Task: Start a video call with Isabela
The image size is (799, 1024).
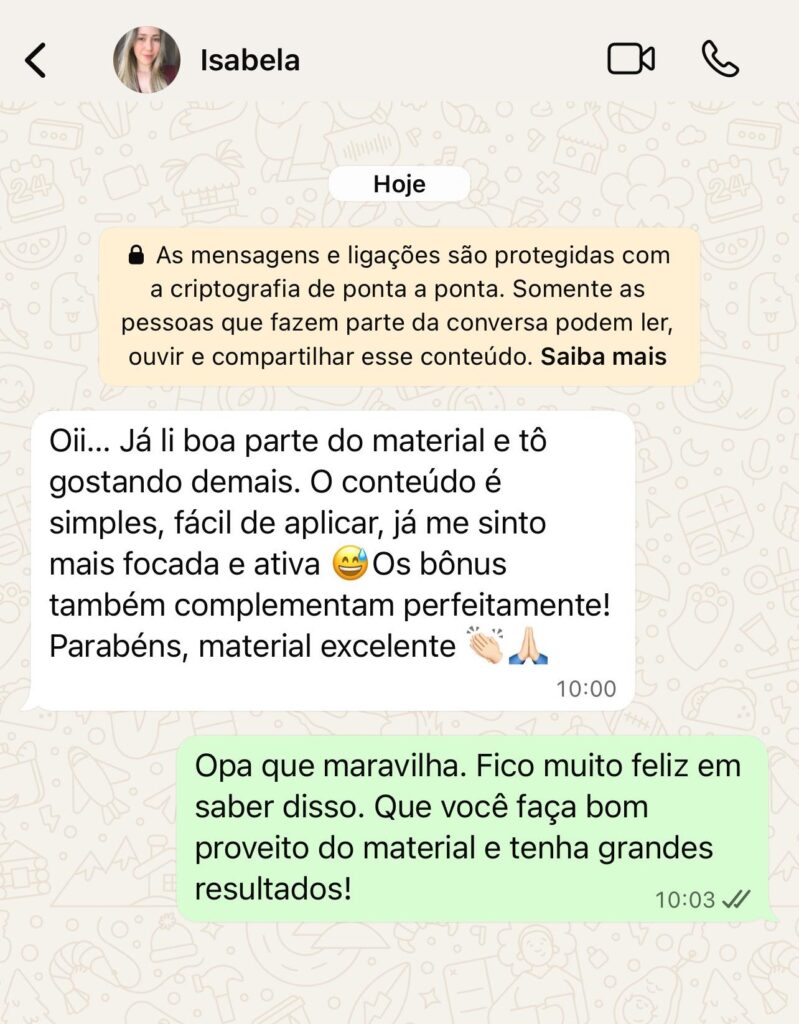Action: 631,59
